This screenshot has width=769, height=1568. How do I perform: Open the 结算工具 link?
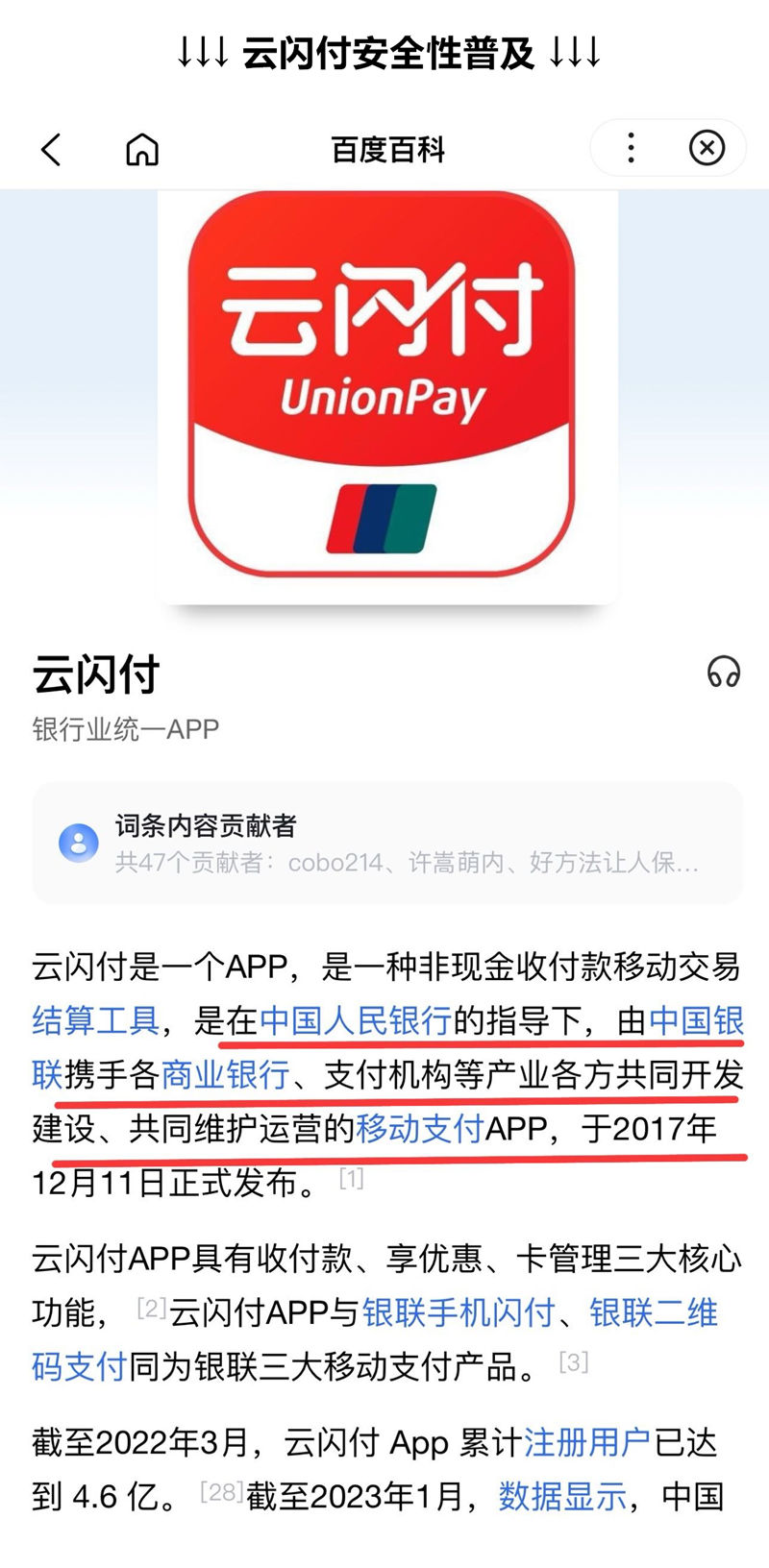tap(95, 1020)
